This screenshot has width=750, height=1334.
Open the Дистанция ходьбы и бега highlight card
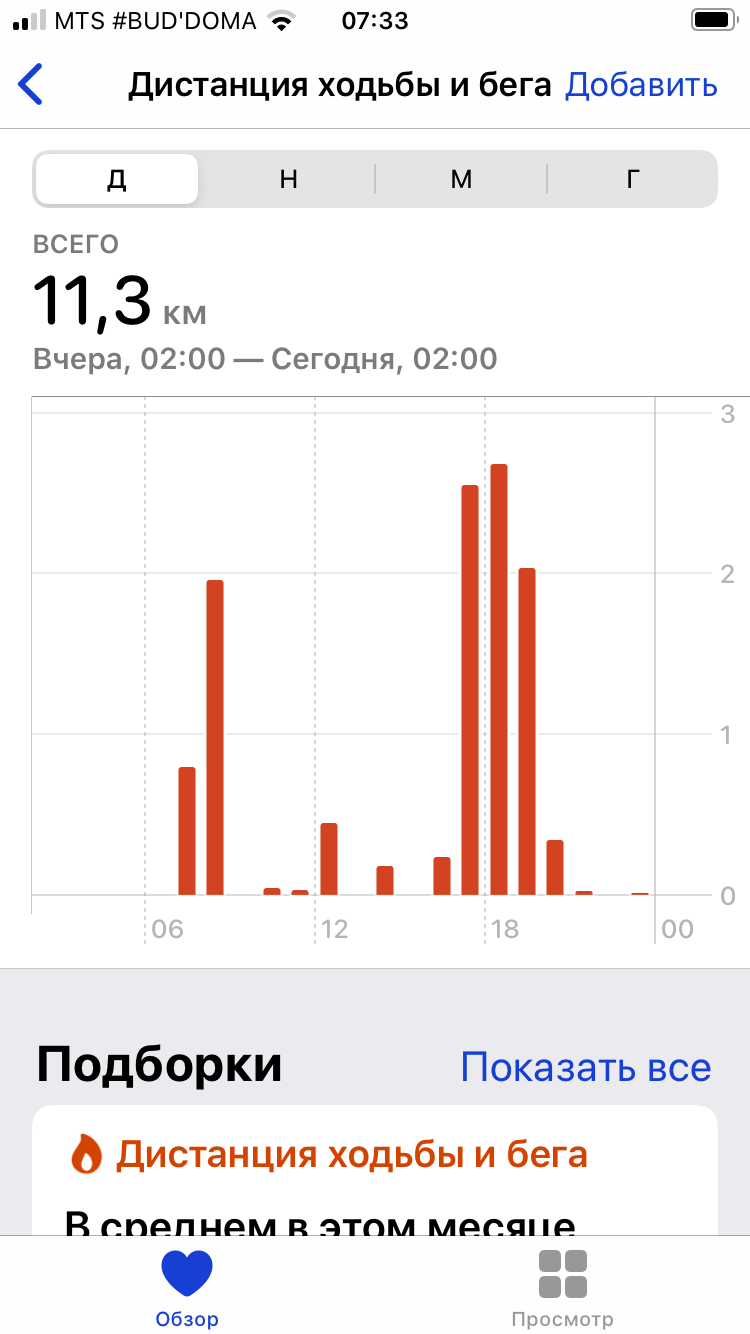tap(375, 1170)
